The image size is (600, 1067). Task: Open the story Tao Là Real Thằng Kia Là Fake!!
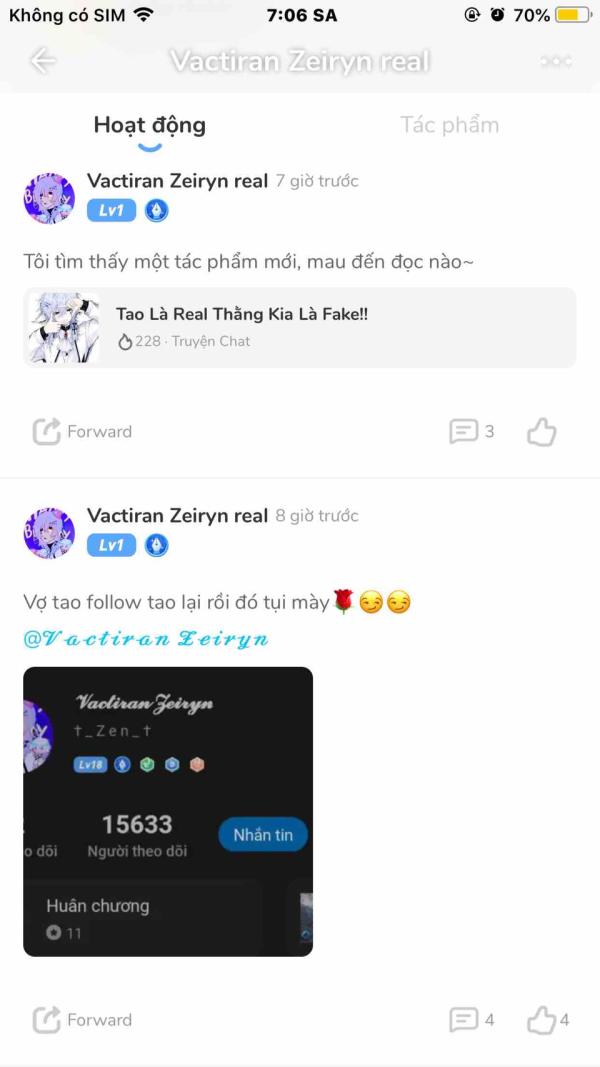(x=300, y=327)
